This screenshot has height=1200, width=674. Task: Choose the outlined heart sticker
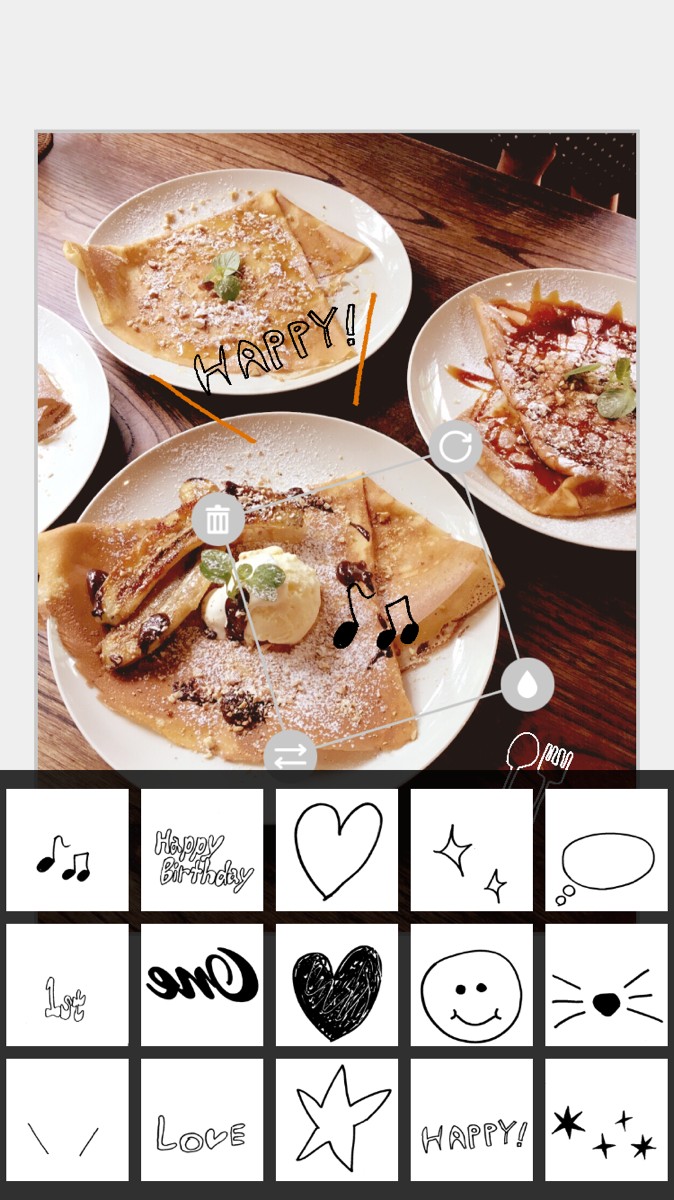[x=337, y=850]
